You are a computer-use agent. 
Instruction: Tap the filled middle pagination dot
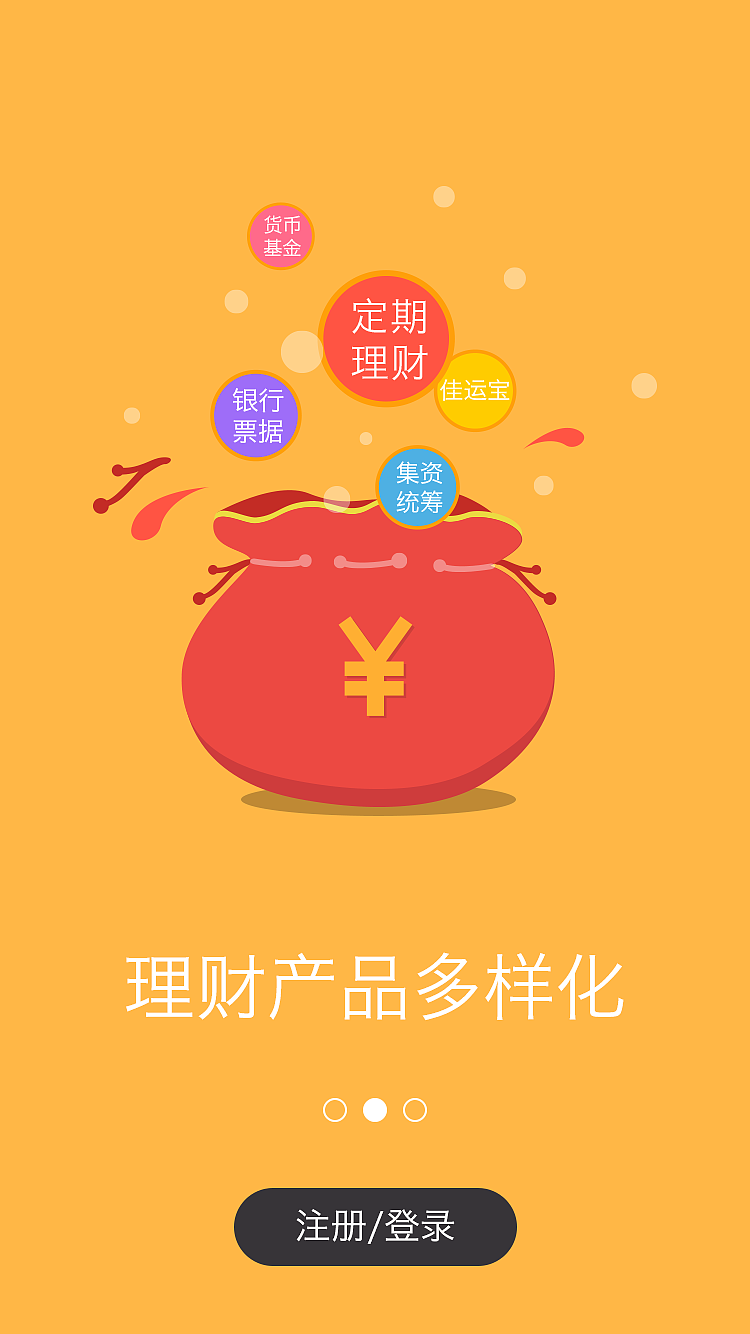375,1108
